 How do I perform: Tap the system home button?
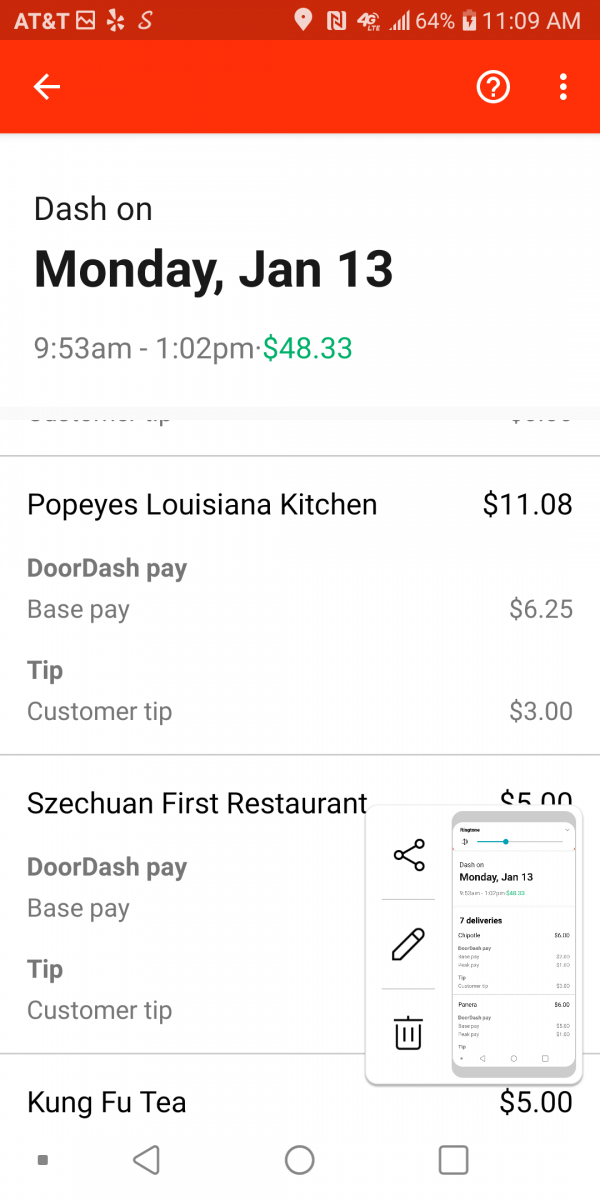coord(299,1160)
